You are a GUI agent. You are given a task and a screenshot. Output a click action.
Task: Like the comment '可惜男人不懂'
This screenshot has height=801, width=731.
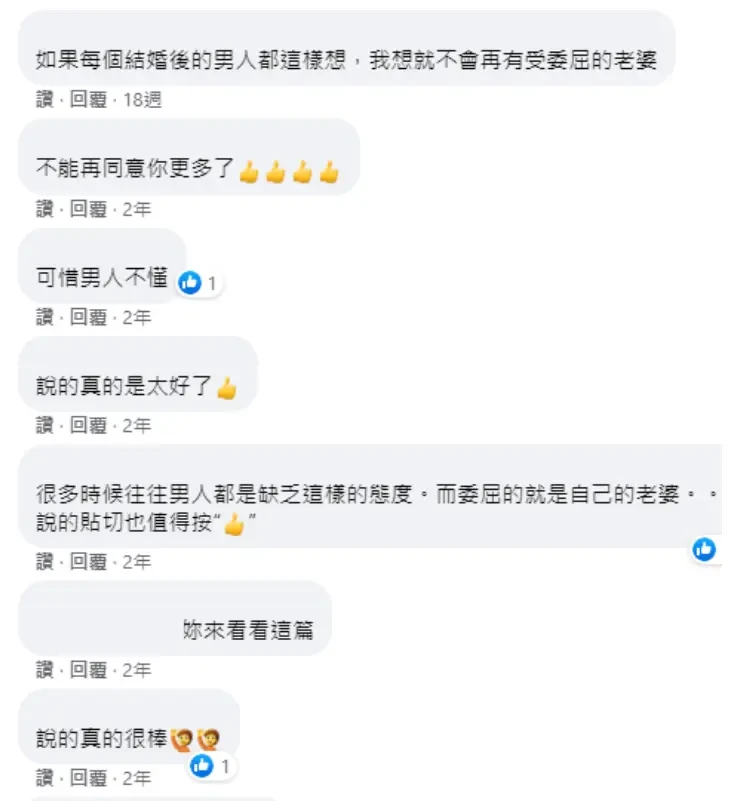pyautogui.click(x=44, y=316)
